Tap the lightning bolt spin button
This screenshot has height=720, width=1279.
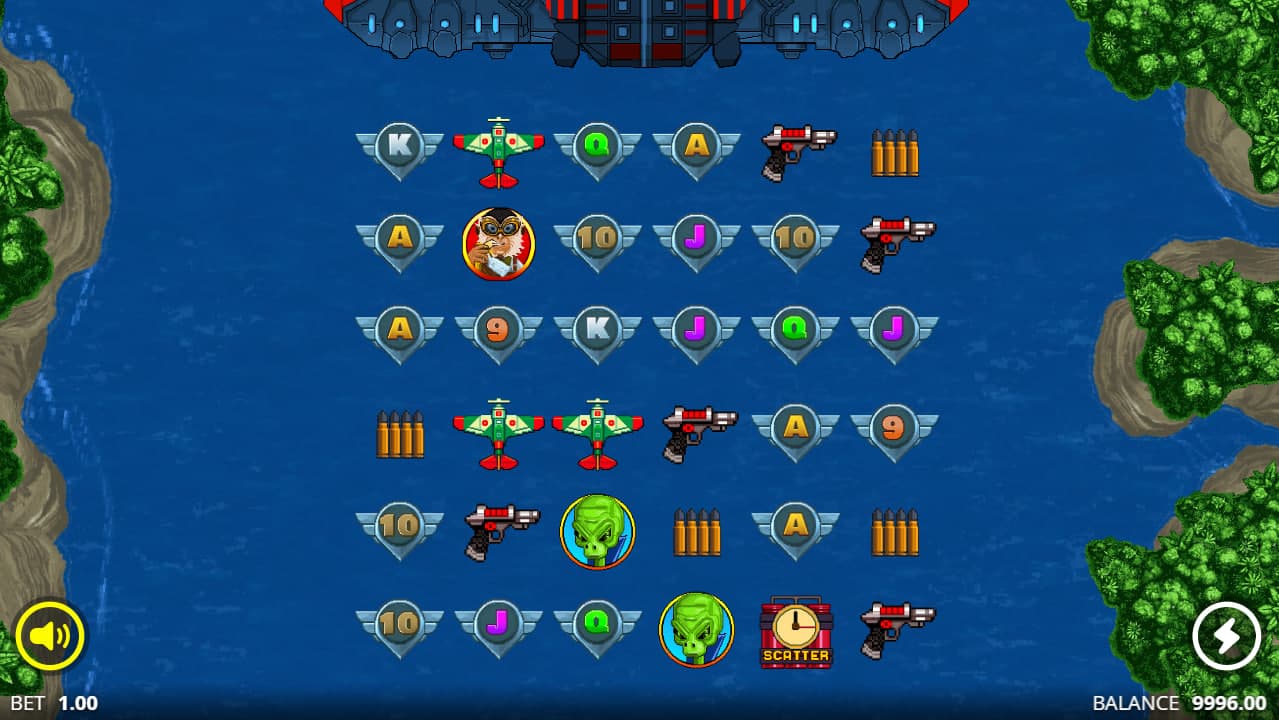pyautogui.click(x=1227, y=636)
